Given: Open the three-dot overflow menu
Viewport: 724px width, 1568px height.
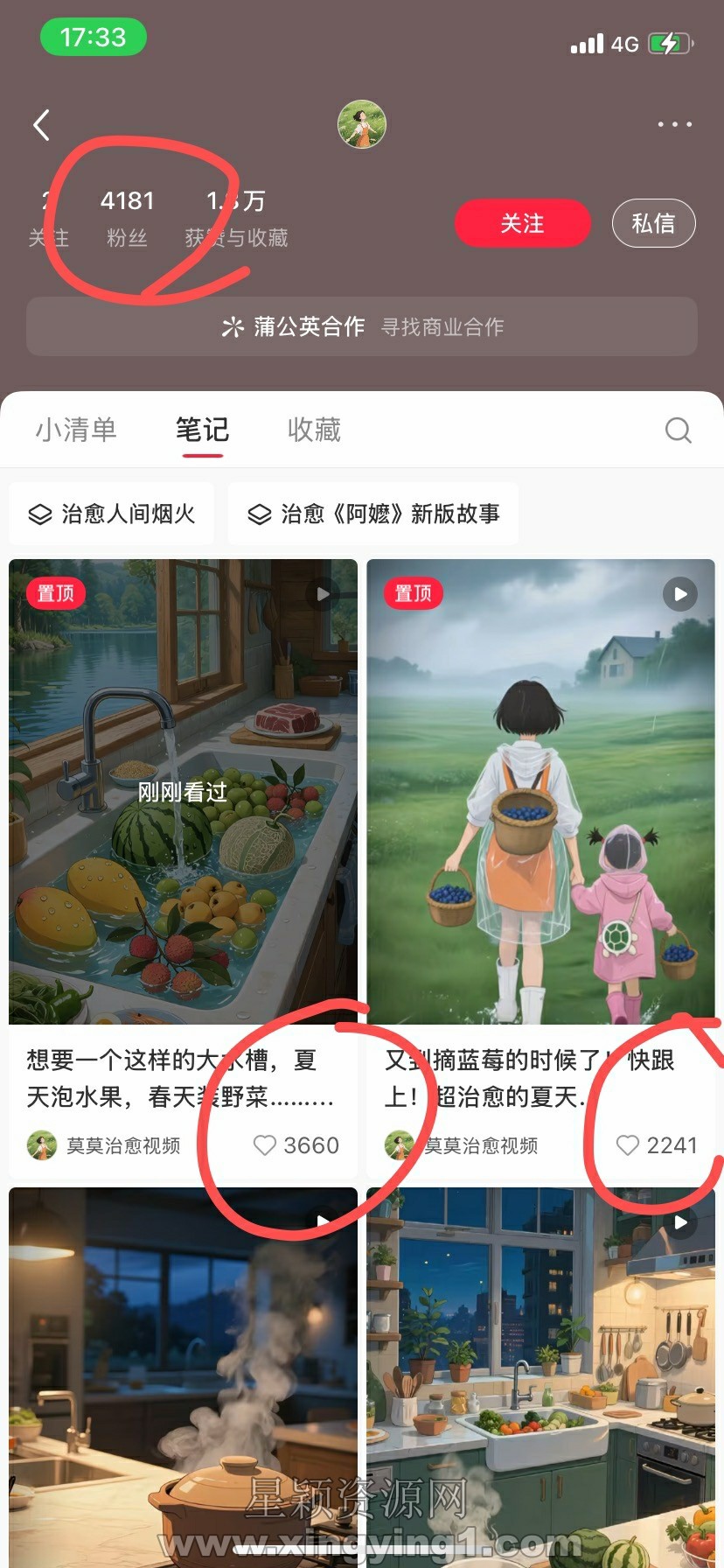Looking at the screenshot, I should (x=674, y=125).
